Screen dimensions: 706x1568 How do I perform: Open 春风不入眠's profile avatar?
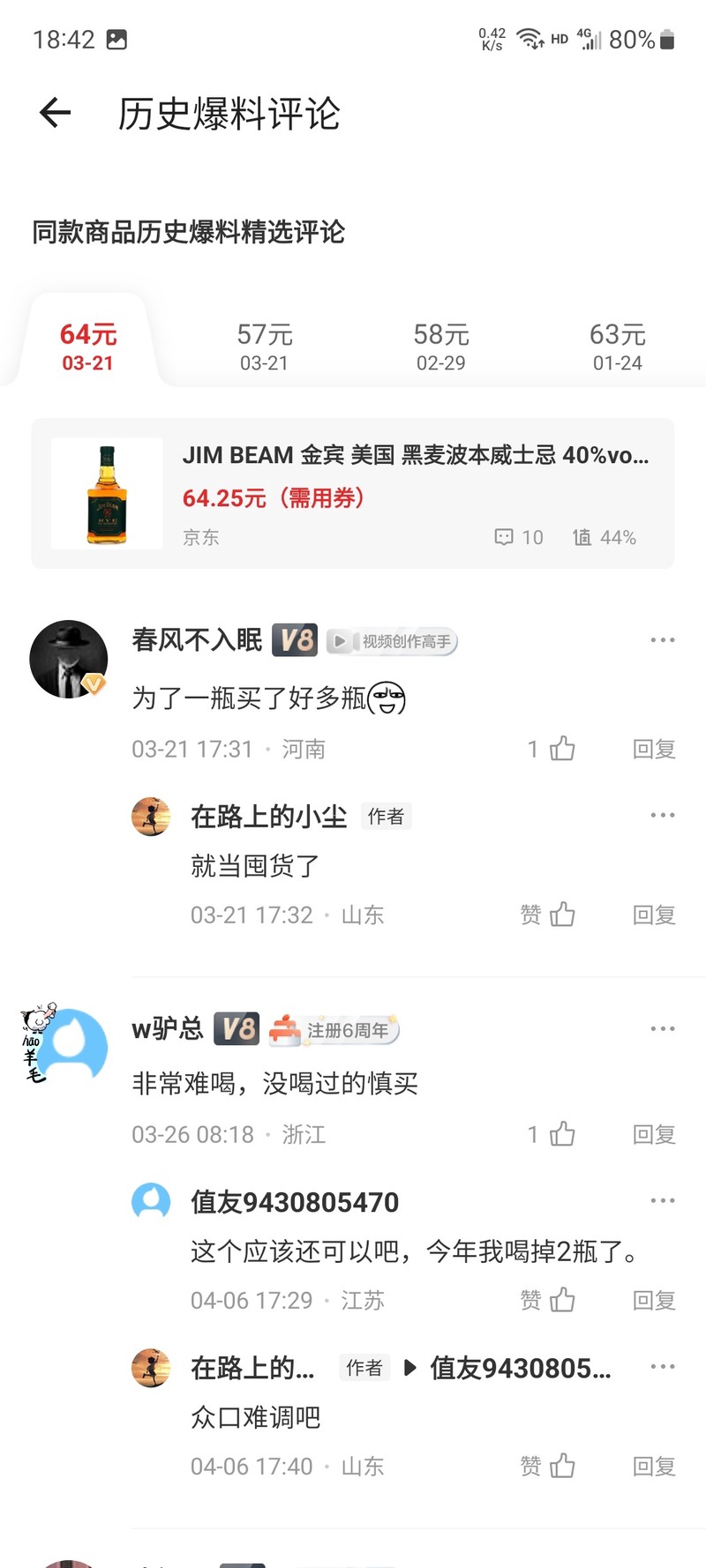pos(69,659)
